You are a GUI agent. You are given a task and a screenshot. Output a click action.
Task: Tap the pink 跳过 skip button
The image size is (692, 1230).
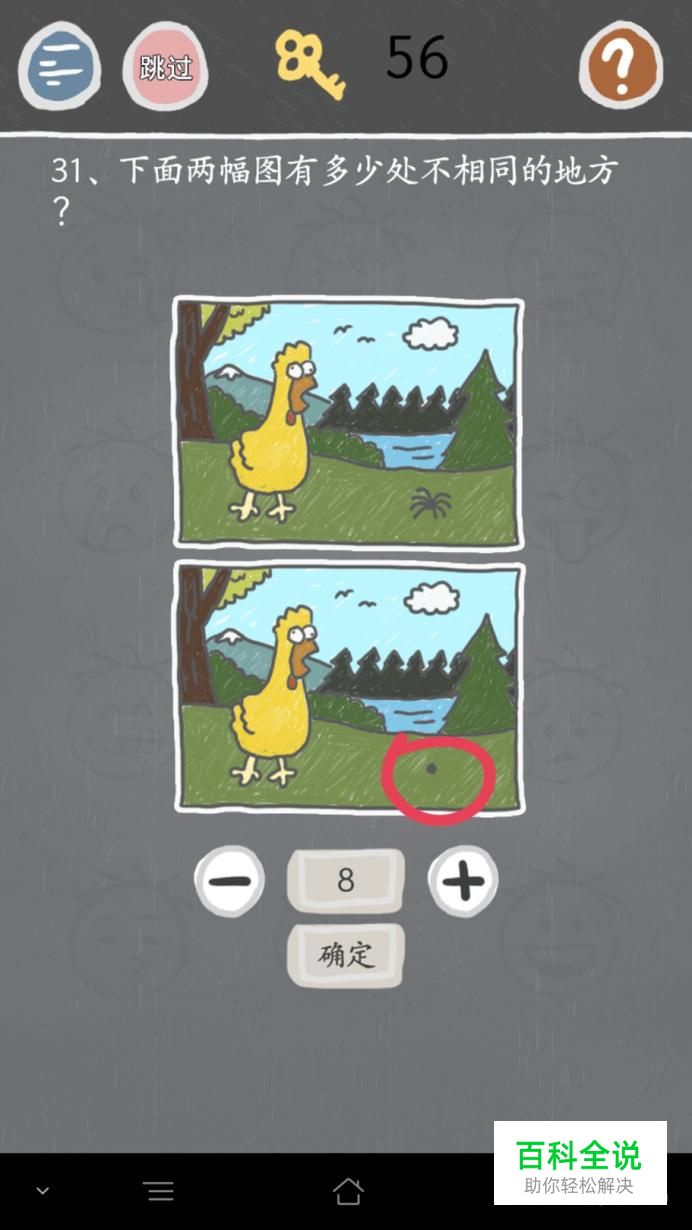(165, 67)
